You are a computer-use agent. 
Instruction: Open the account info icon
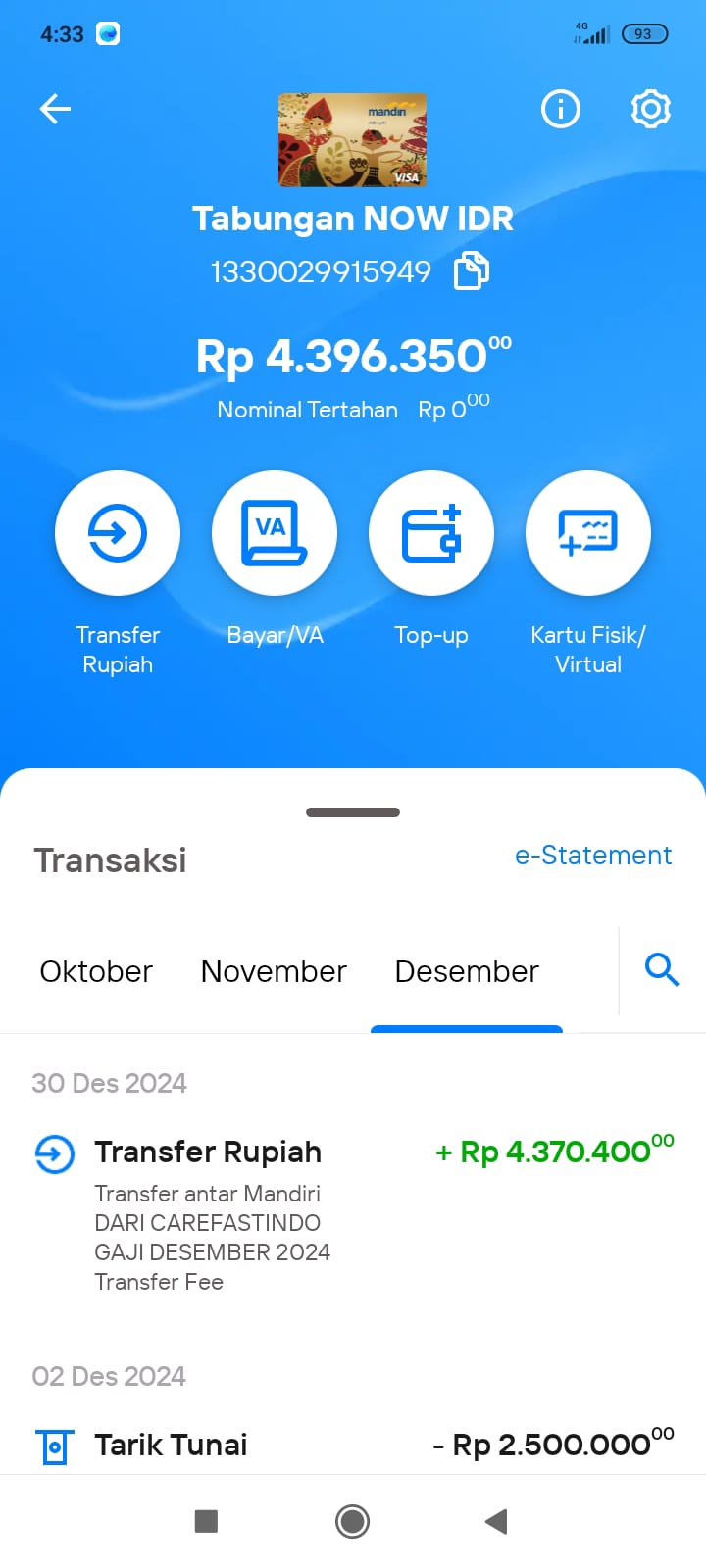[x=561, y=109]
